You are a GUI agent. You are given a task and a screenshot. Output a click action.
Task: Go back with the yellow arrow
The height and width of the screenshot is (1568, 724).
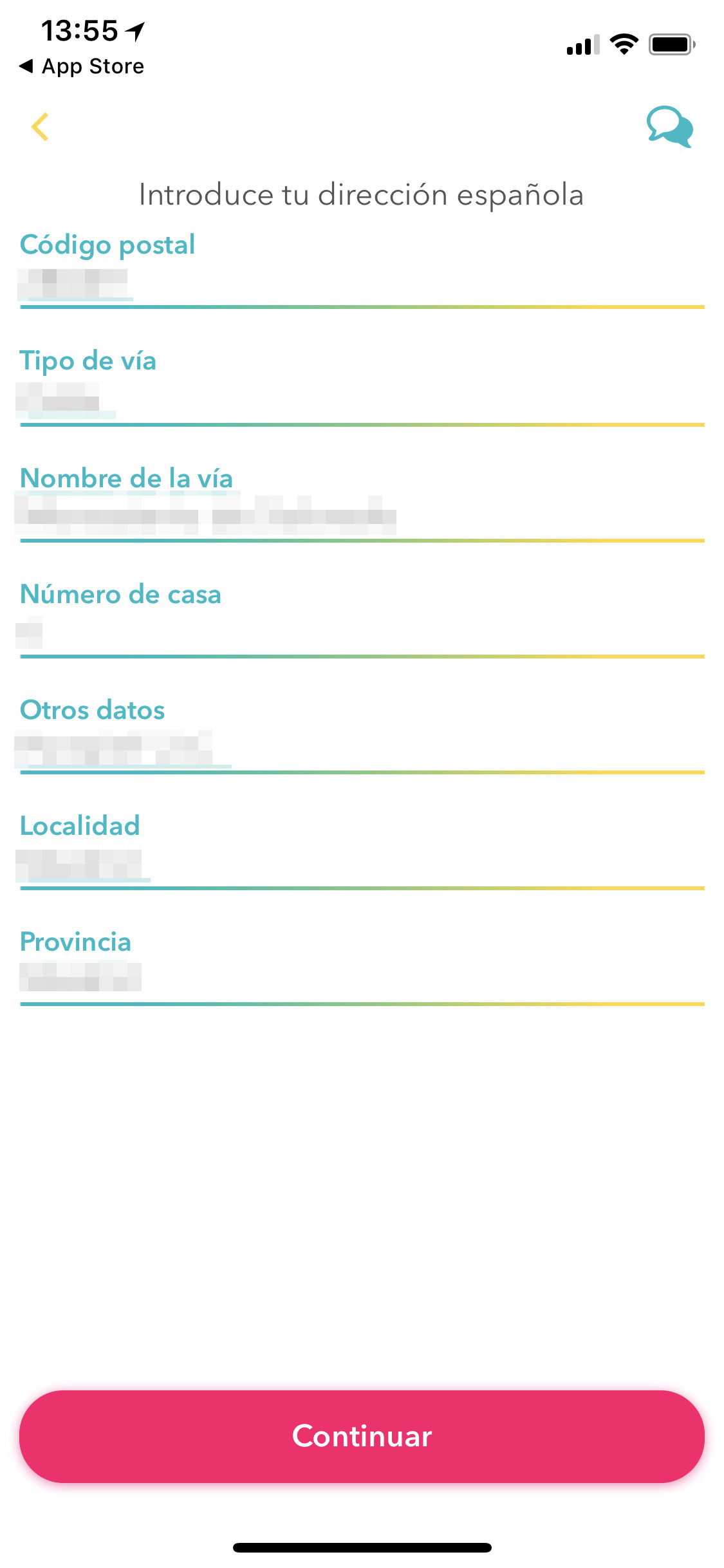[40, 127]
